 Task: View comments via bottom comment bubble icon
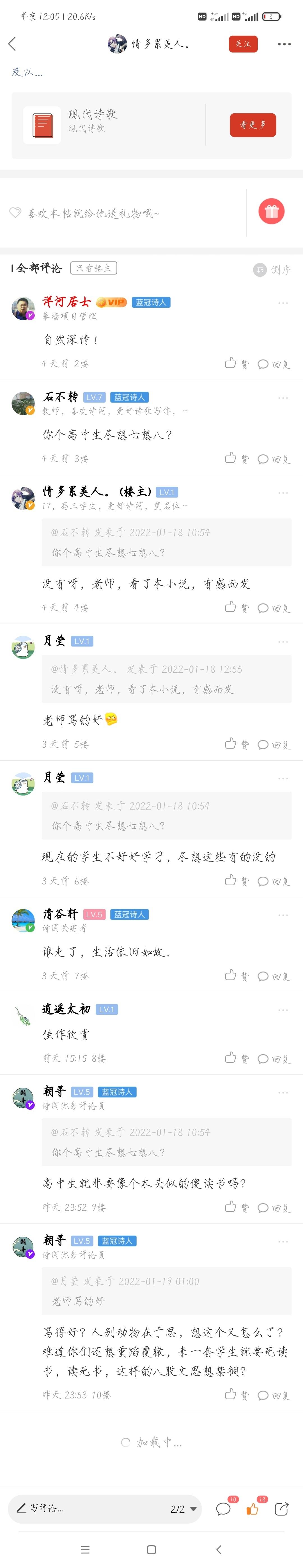[224, 1508]
